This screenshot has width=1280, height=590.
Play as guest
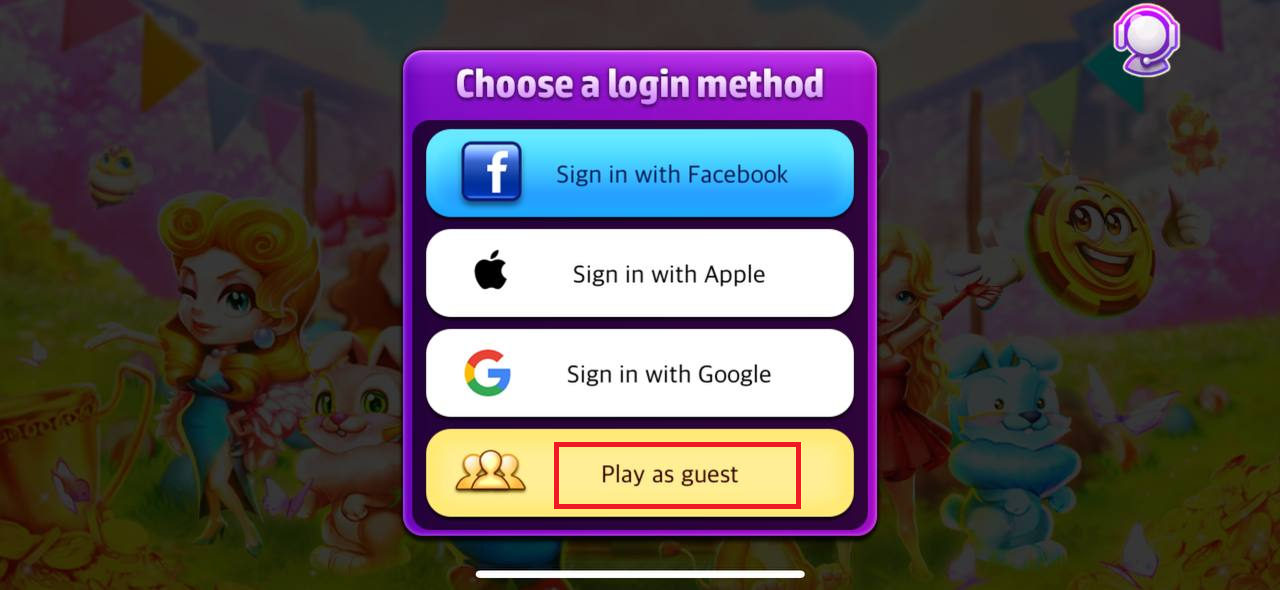[640, 474]
